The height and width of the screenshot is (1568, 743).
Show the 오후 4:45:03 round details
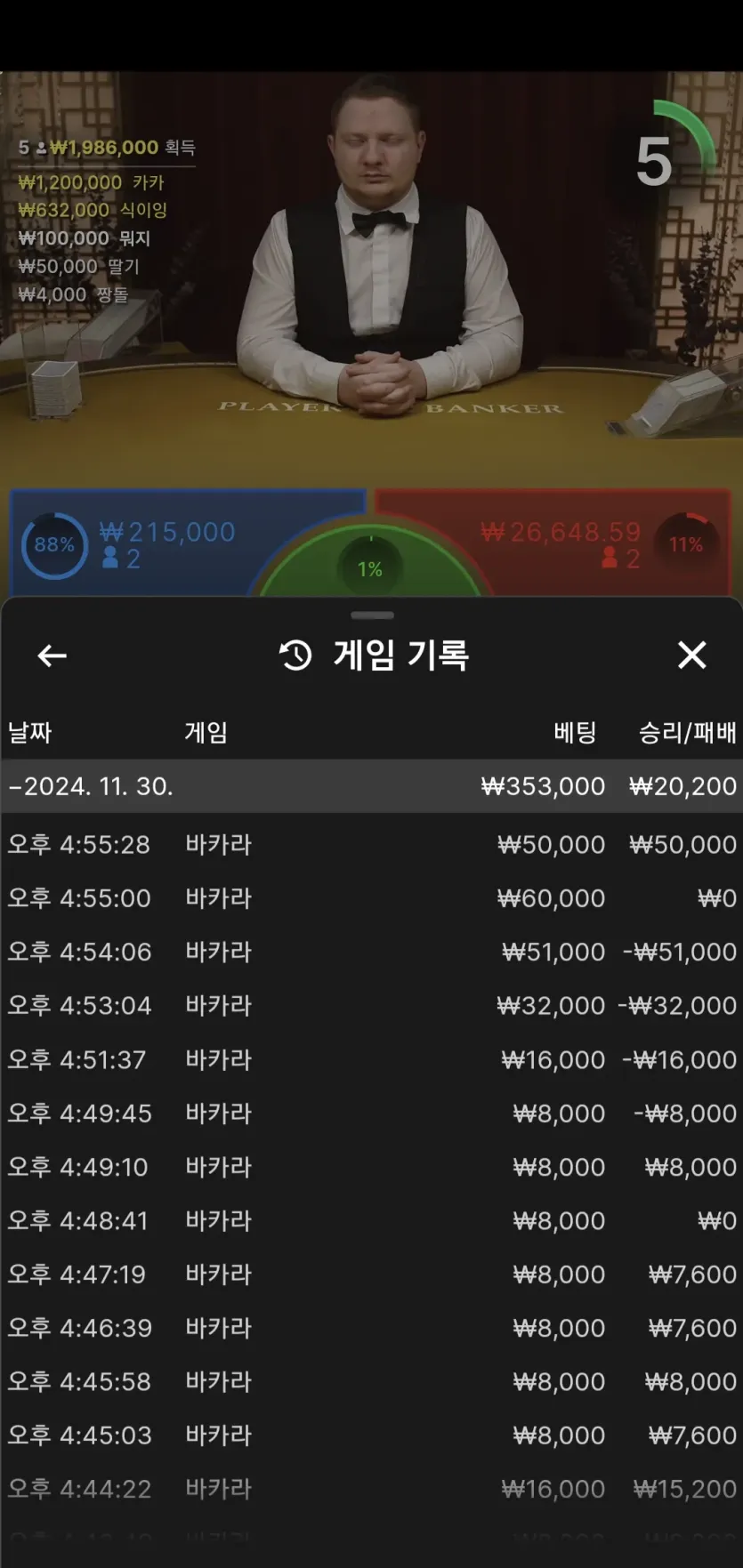371,1435
